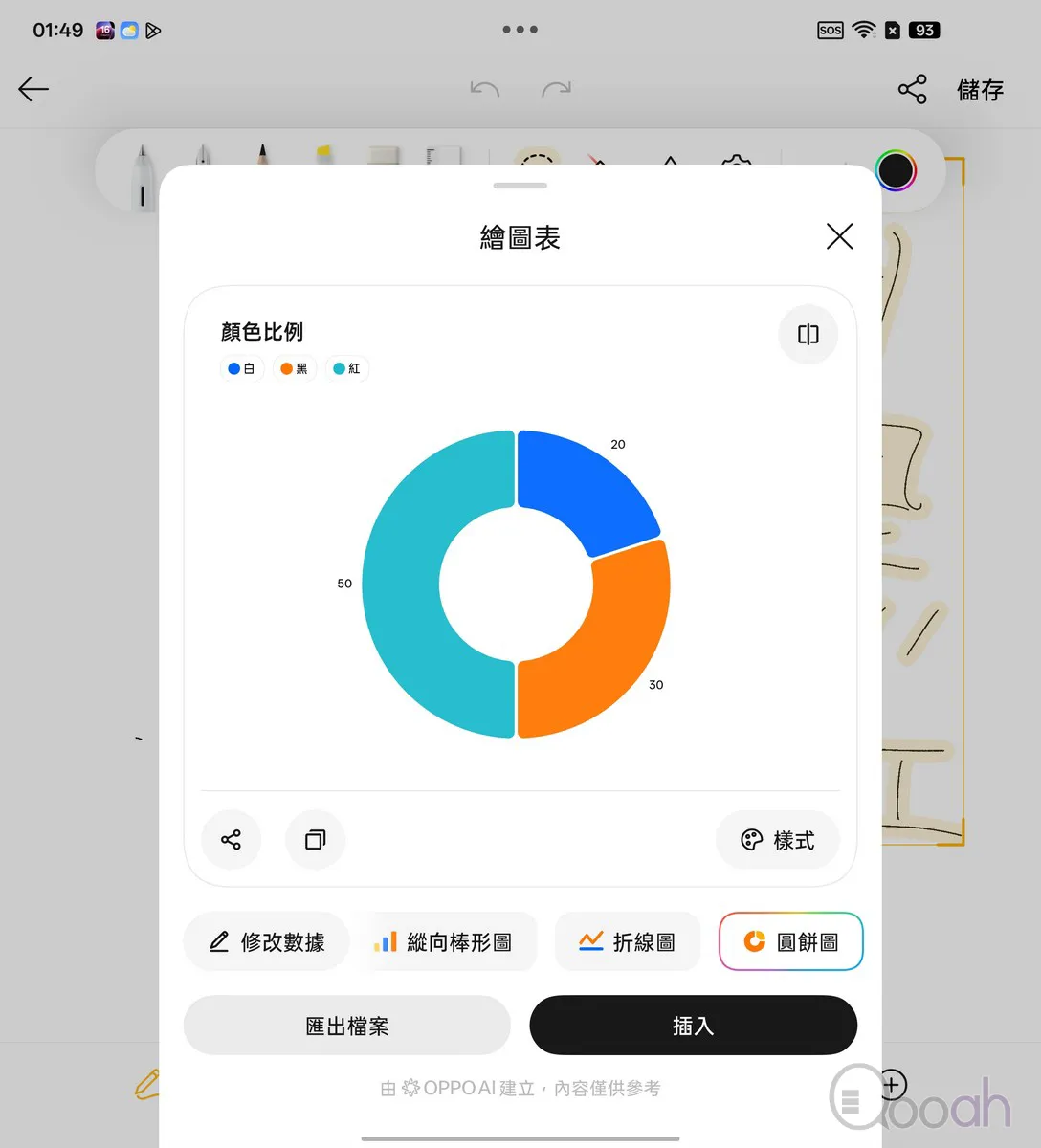Image resolution: width=1041 pixels, height=1148 pixels.
Task: Share the chart with the share icon
Action: click(x=231, y=840)
